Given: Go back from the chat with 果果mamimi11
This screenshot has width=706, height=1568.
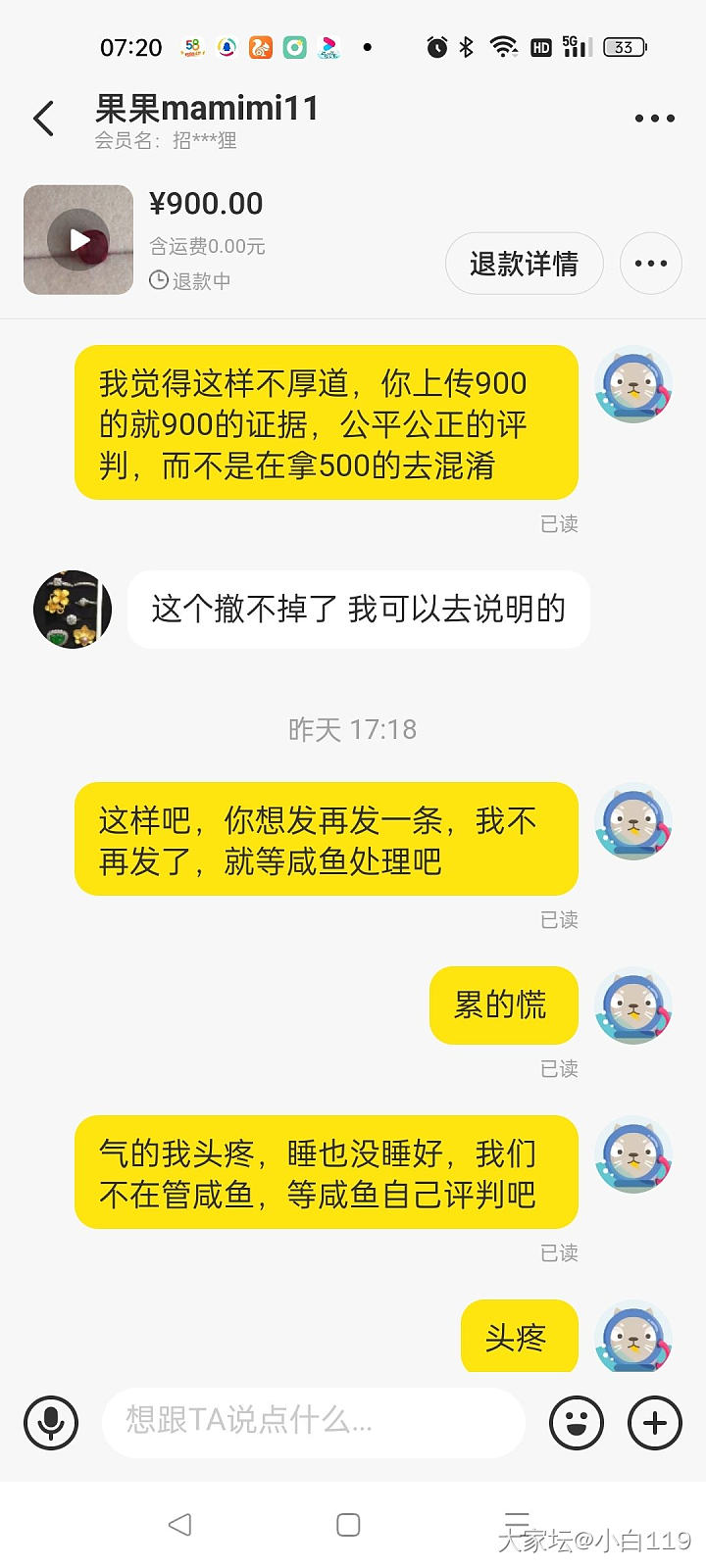Looking at the screenshot, I should [44, 119].
